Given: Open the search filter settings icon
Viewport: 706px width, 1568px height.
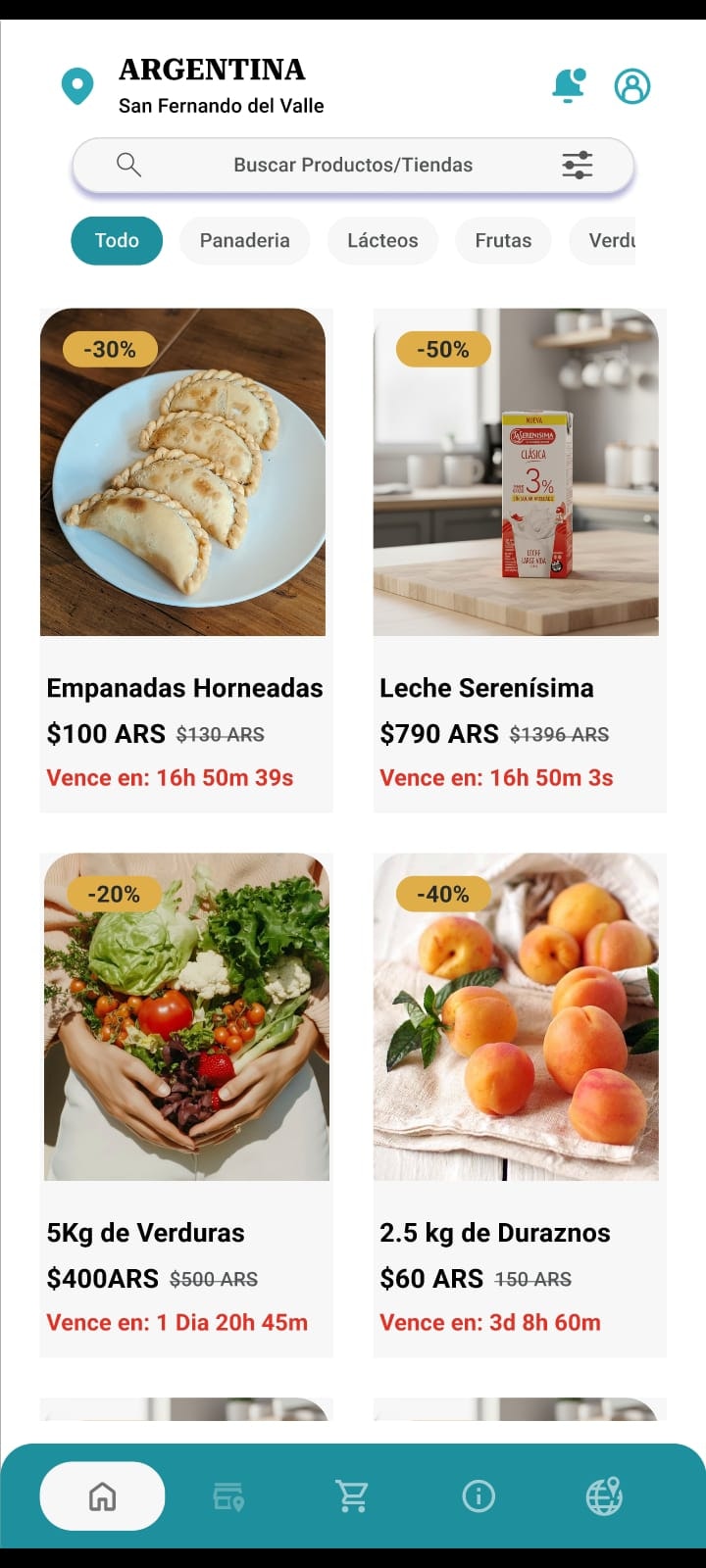Looking at the screenshot, I should click(x=578, y=165).
